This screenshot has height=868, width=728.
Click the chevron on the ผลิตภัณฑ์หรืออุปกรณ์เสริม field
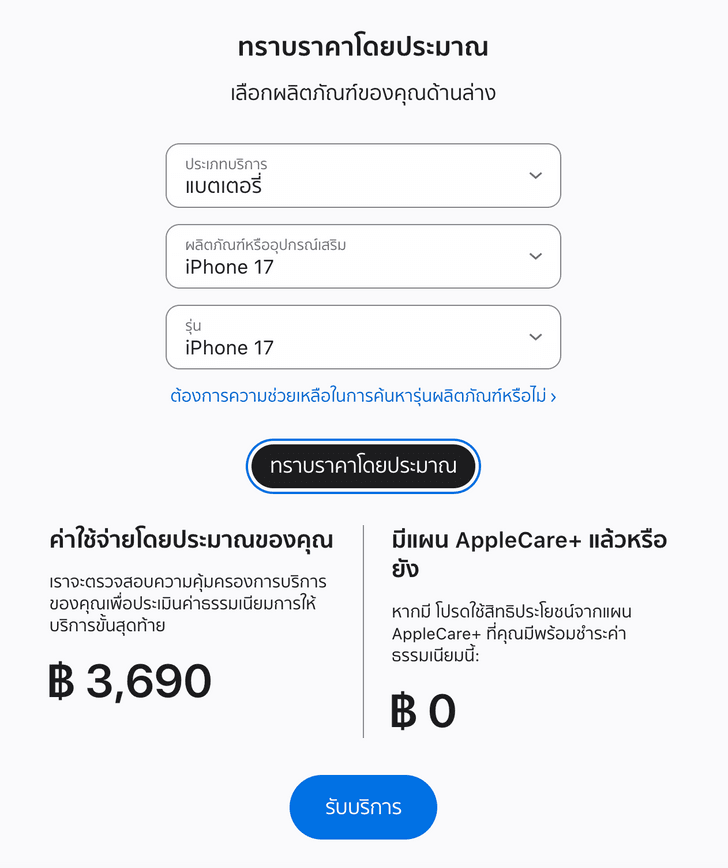(536, 256)
